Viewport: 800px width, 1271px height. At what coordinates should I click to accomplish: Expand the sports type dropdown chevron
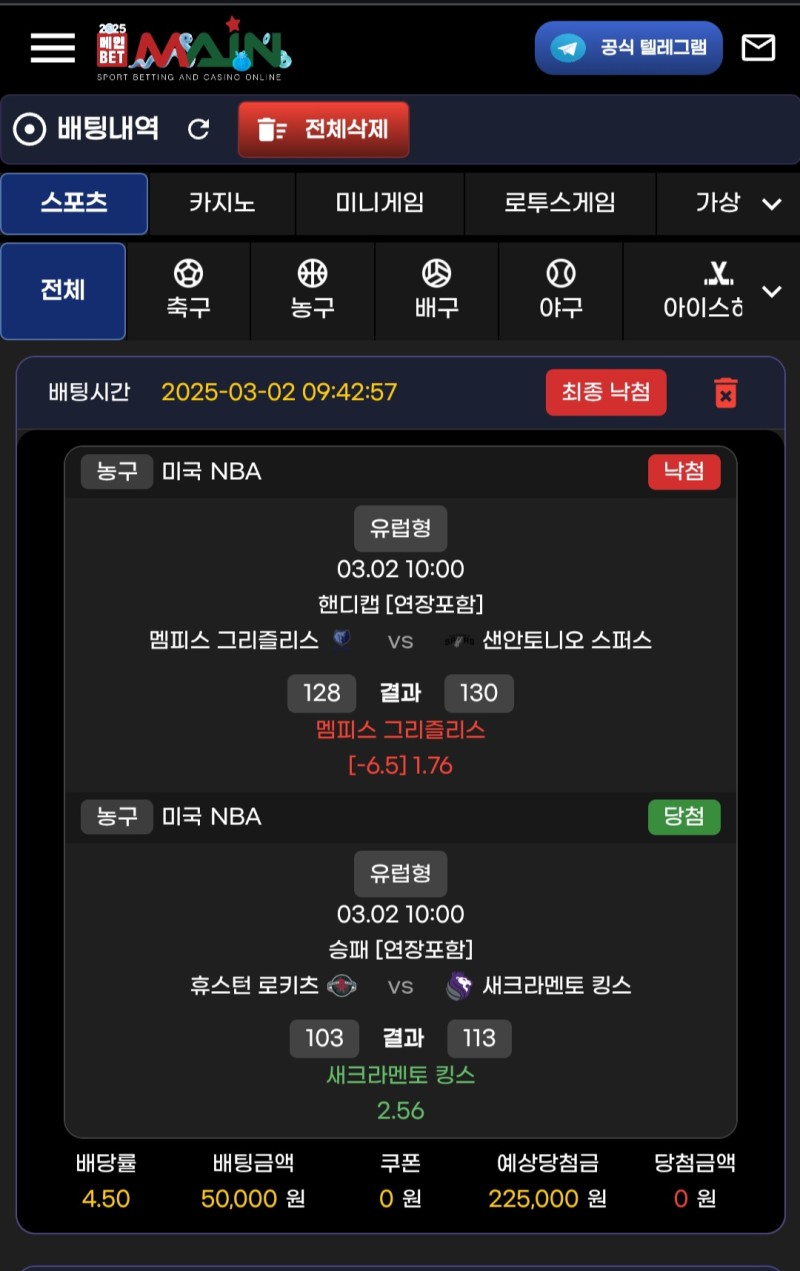coord(771,291)
